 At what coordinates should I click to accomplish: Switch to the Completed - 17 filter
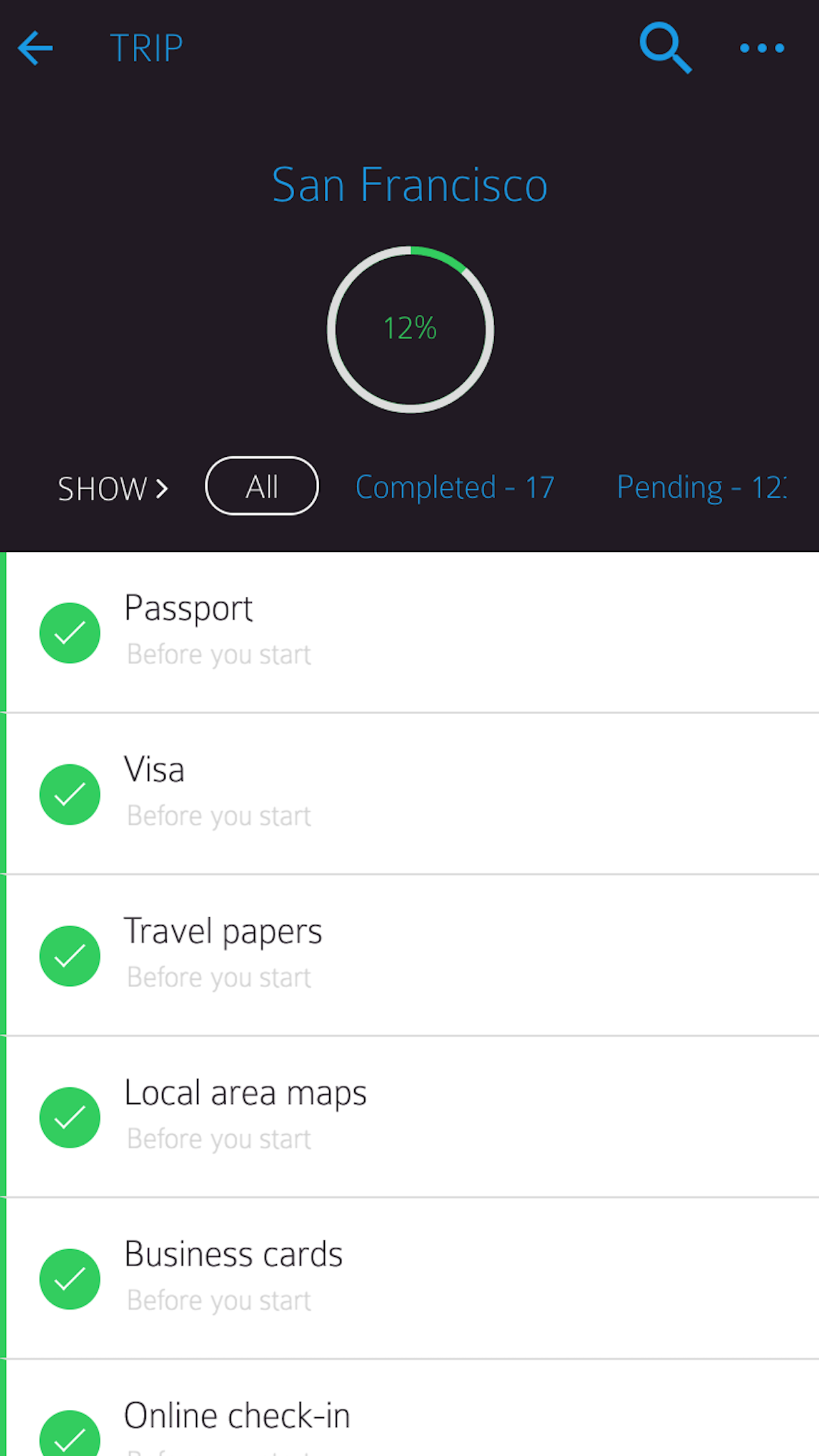coord(454,487)
